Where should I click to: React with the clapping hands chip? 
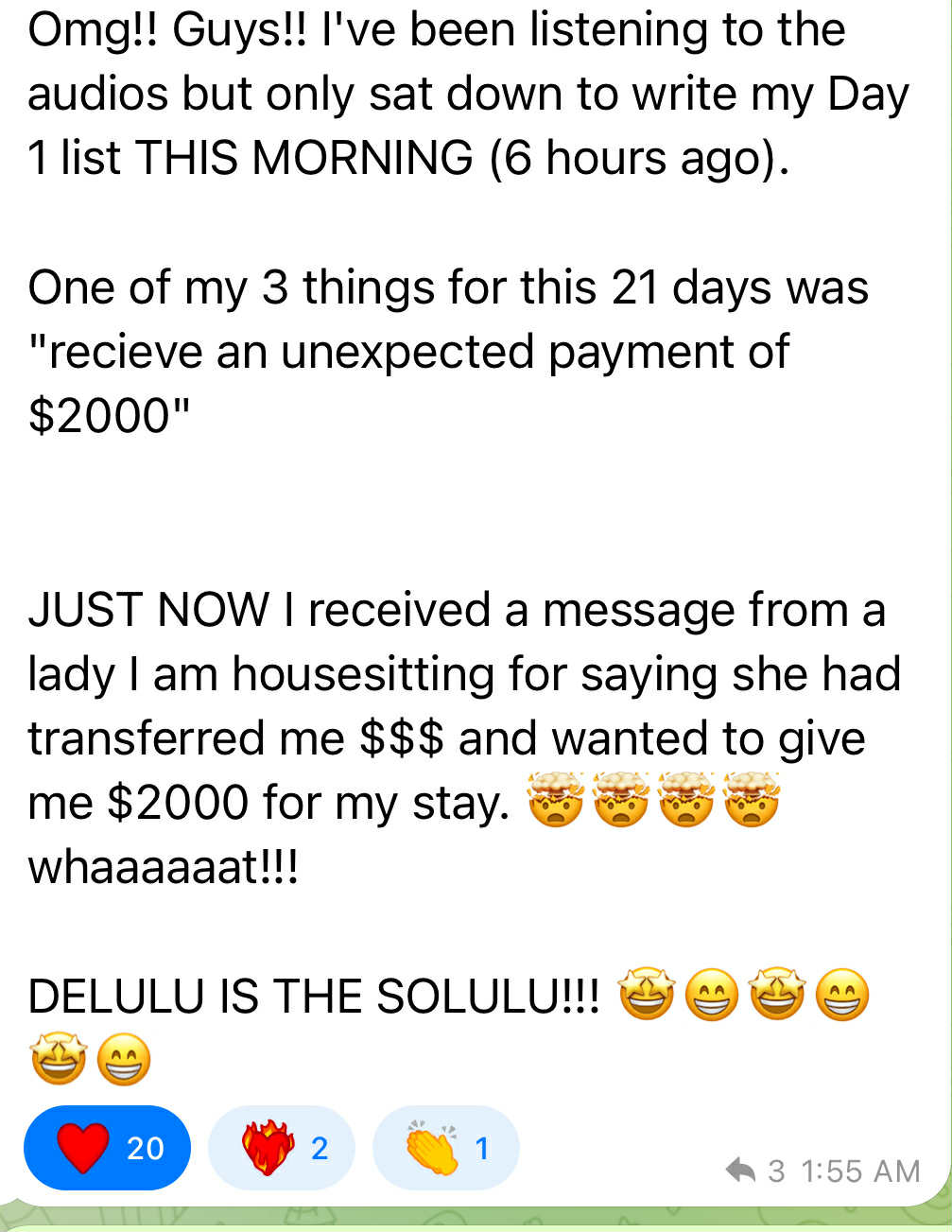pyautogui.click(x=446, y=1148)
